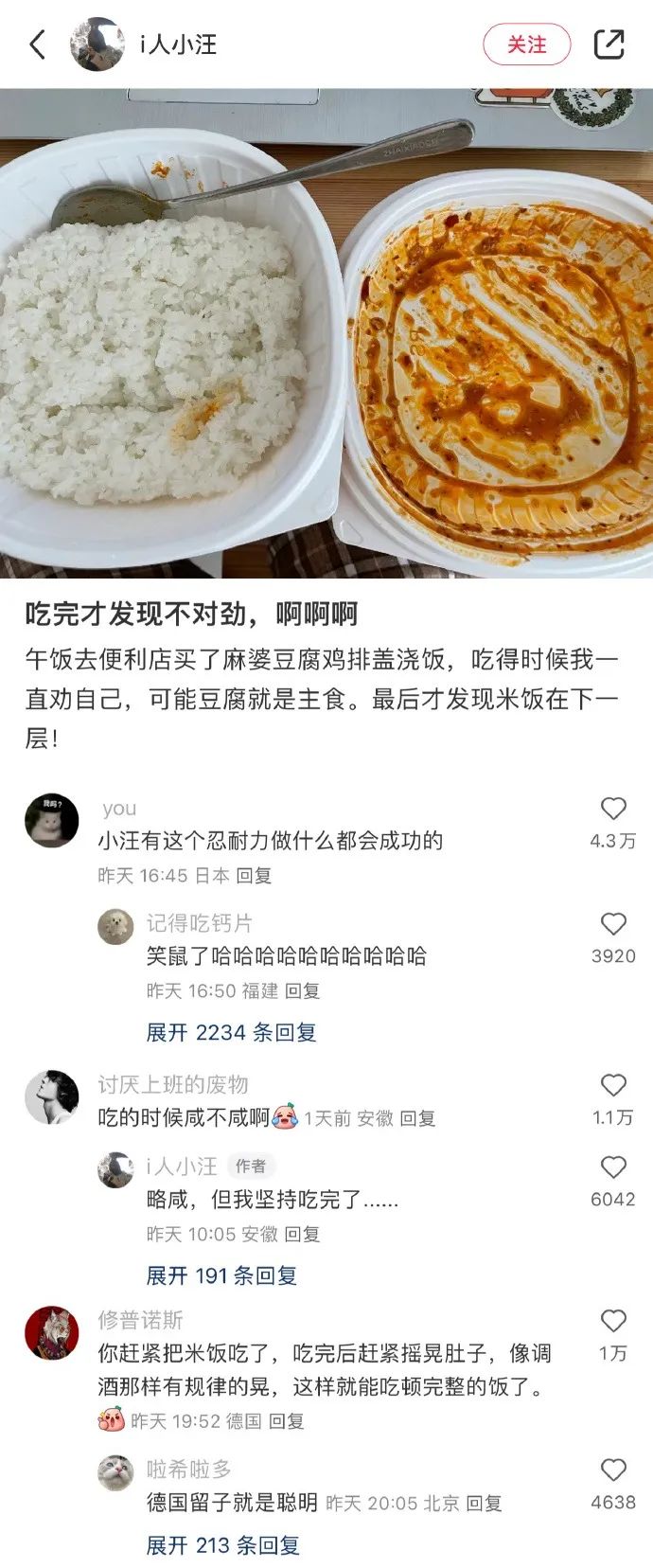Viewport: 653px width, 1568px height.
Task: Expand 213 replies
Action: point(223,1545)
